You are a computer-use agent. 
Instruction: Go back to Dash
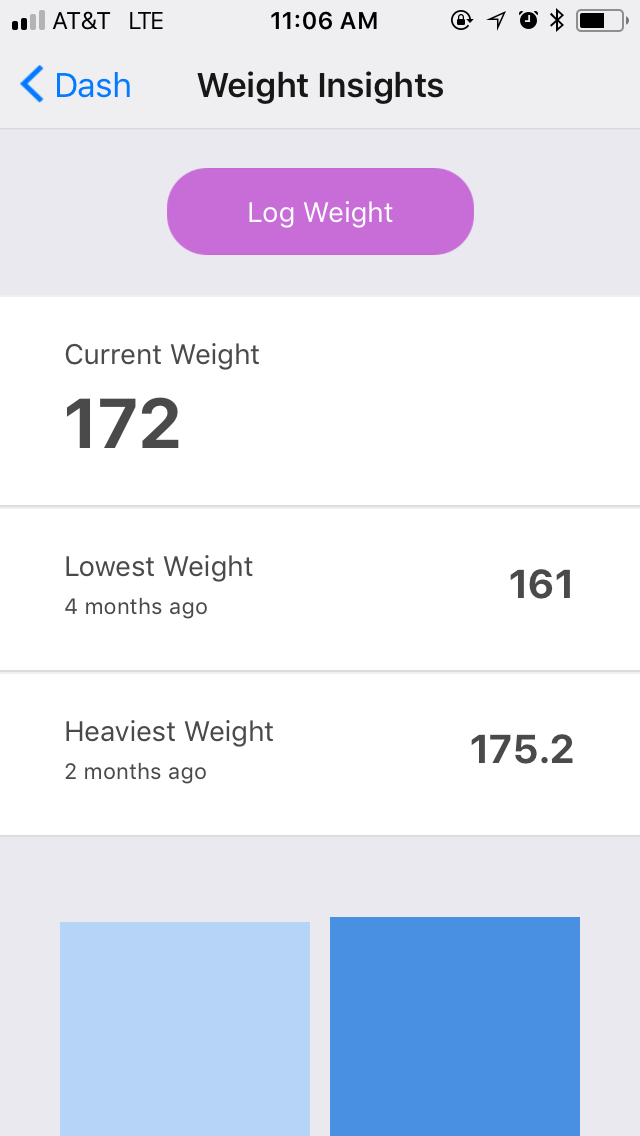point(76,86)
